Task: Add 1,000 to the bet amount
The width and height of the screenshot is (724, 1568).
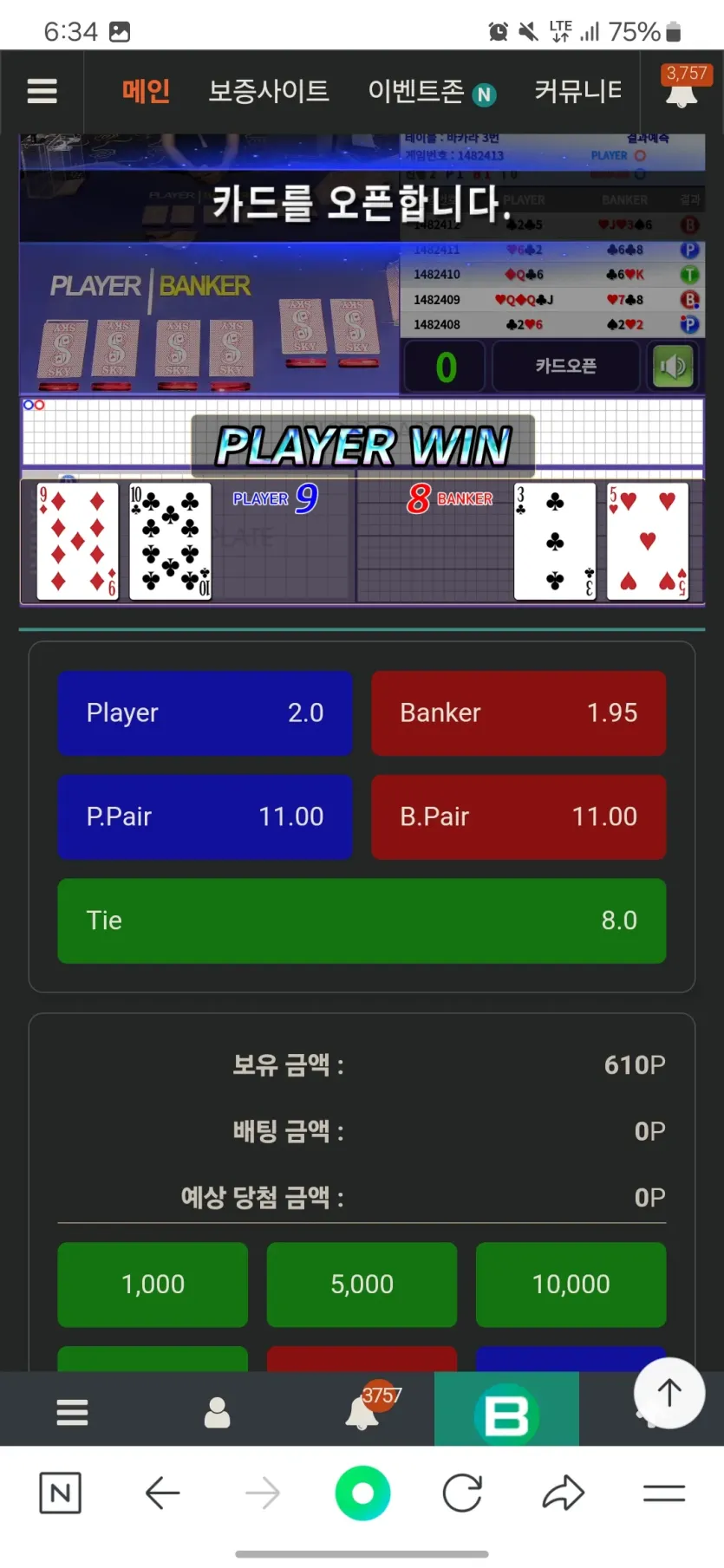Action: (153, 1285)
